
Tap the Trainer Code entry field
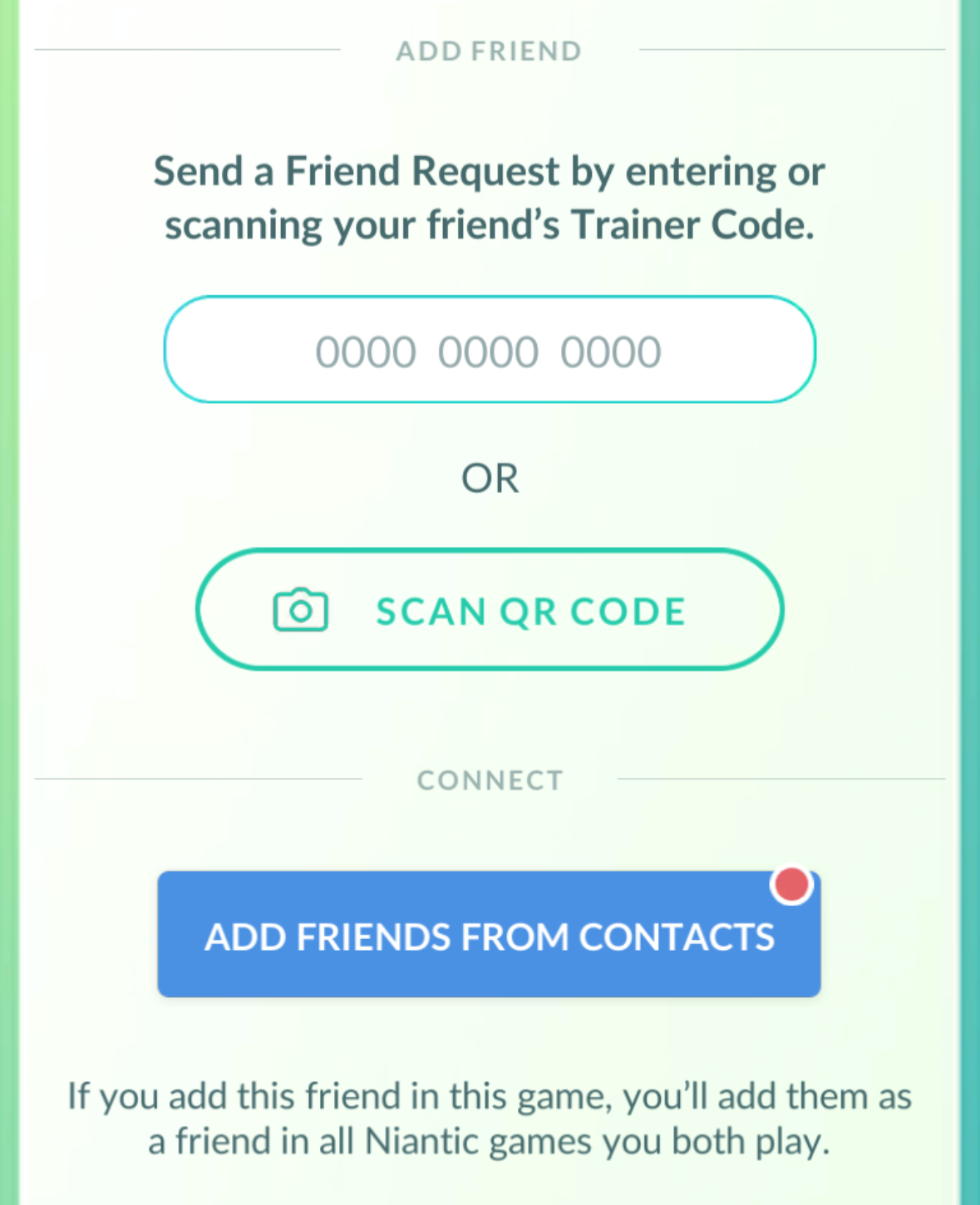(489, 350)
